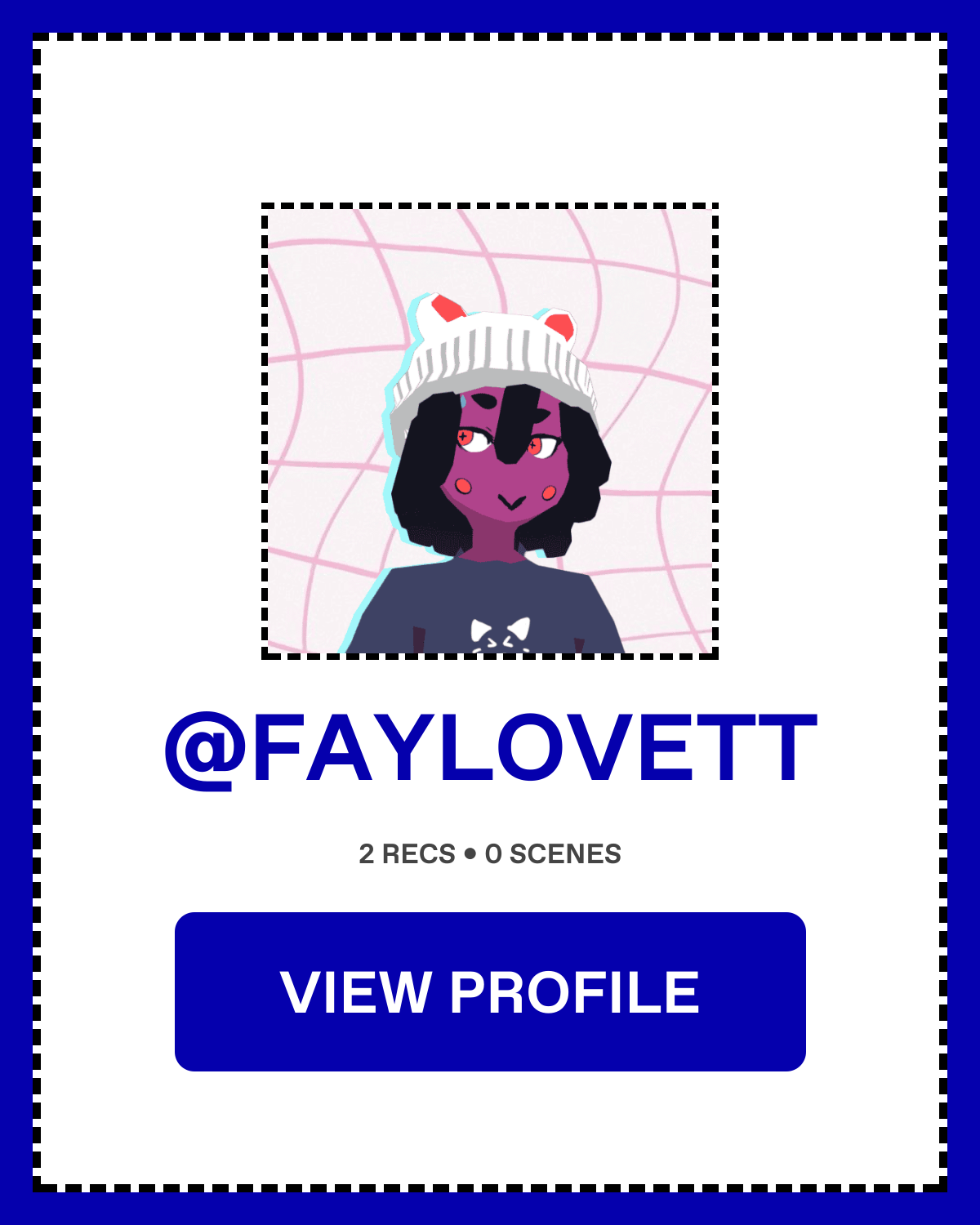Viewport: 980px width, 1225px height.
Task: Tap the View Profile button
Action: coord(490,991)
